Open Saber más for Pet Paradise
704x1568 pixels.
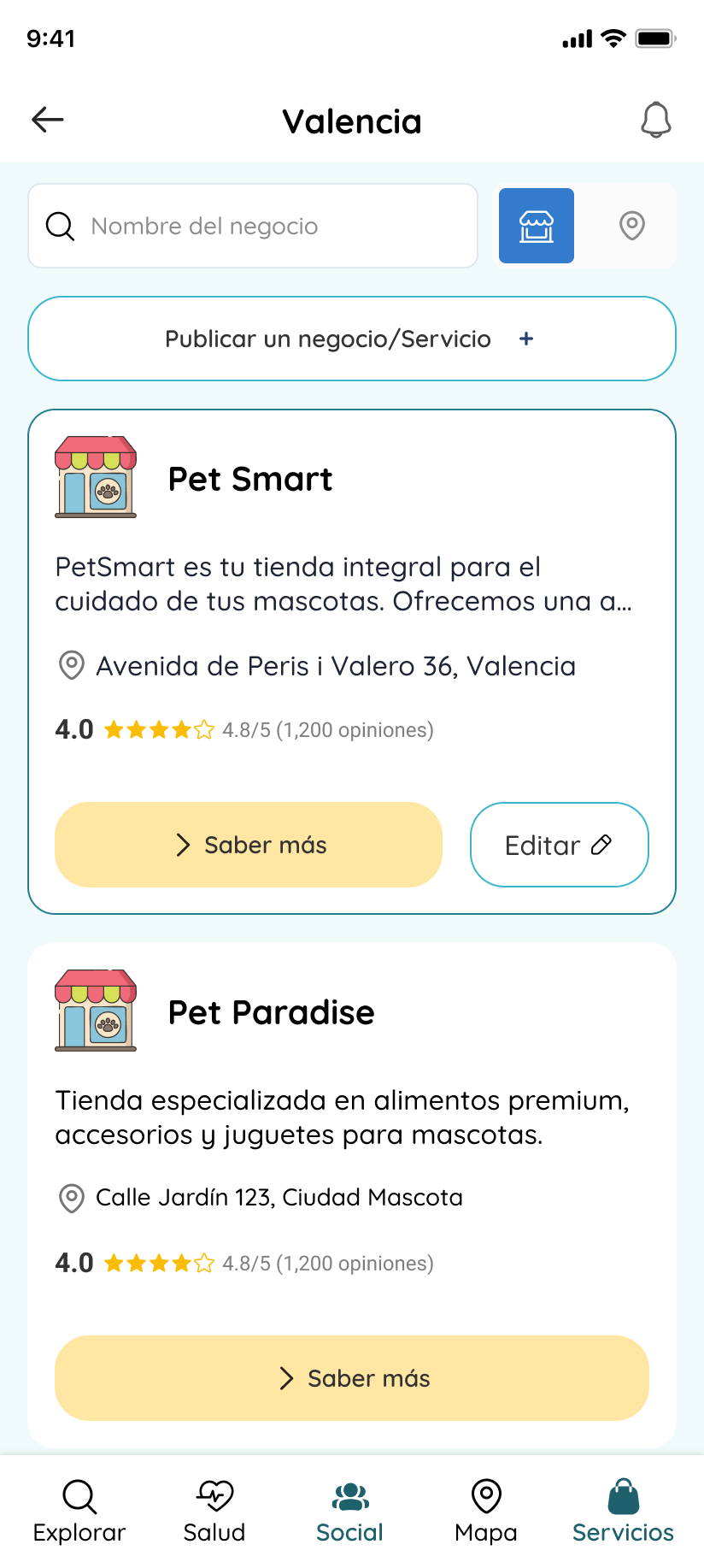click(352, 1378)
